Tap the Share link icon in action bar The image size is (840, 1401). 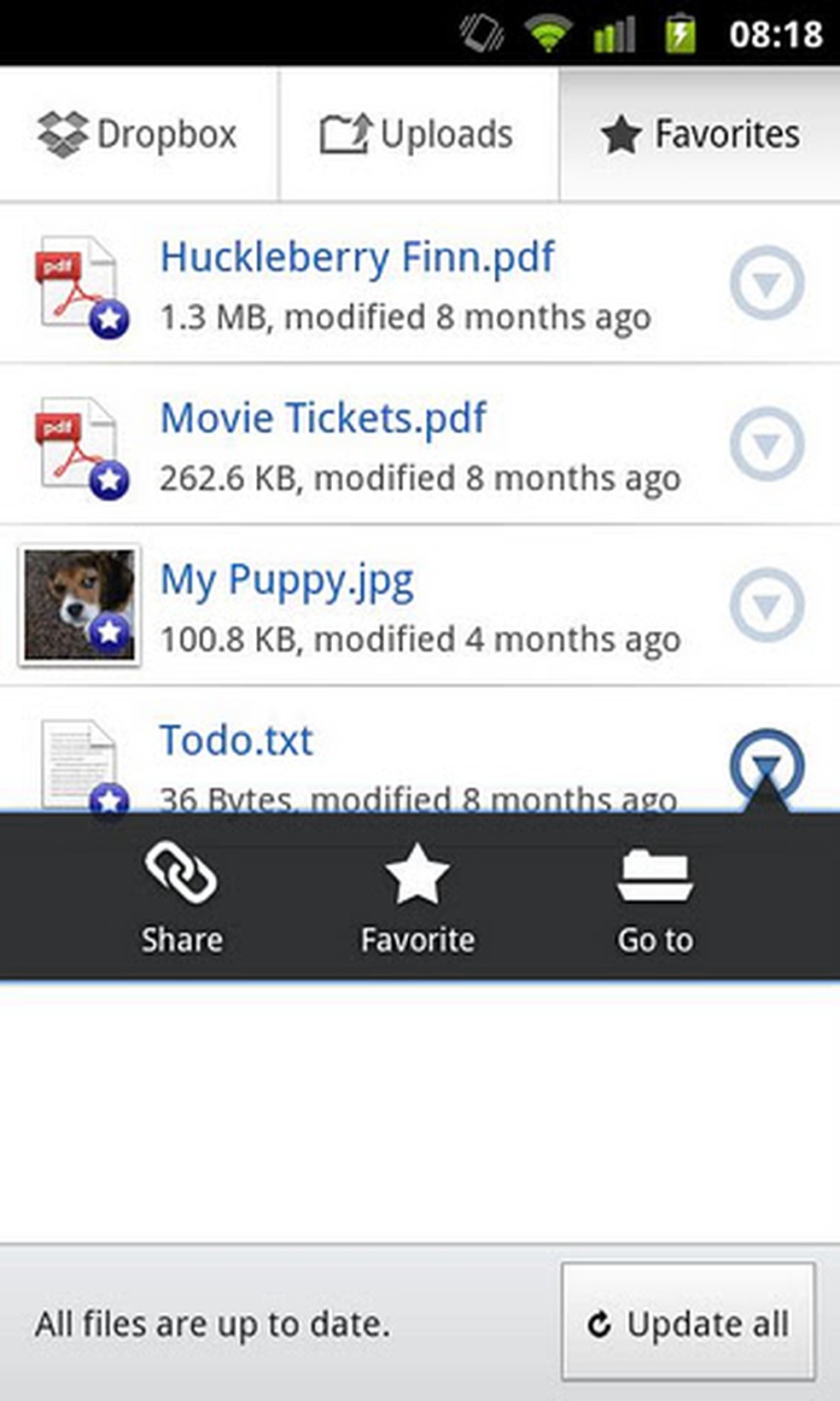point(181,873)
